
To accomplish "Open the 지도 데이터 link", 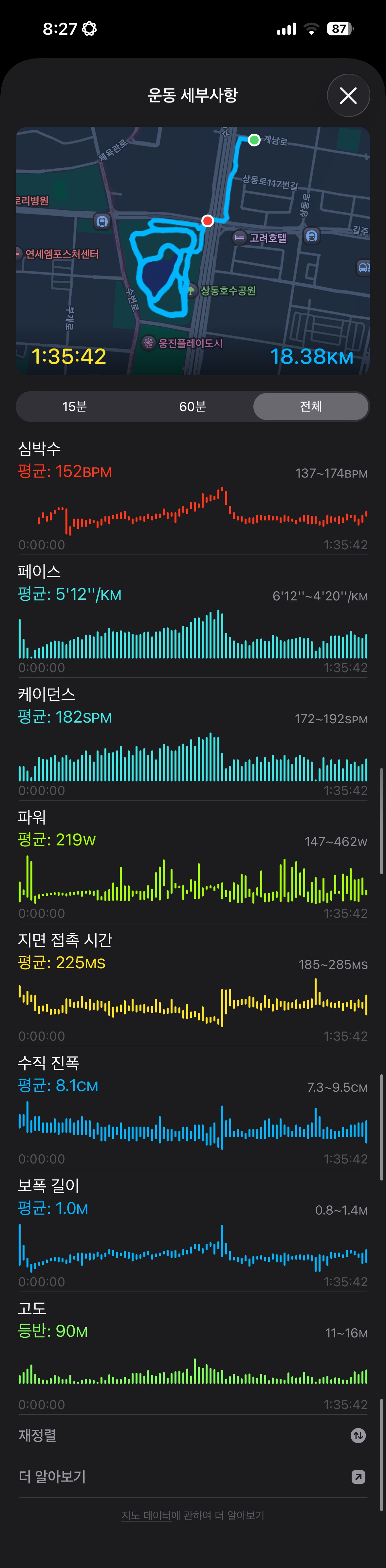I will [146, 1516].
